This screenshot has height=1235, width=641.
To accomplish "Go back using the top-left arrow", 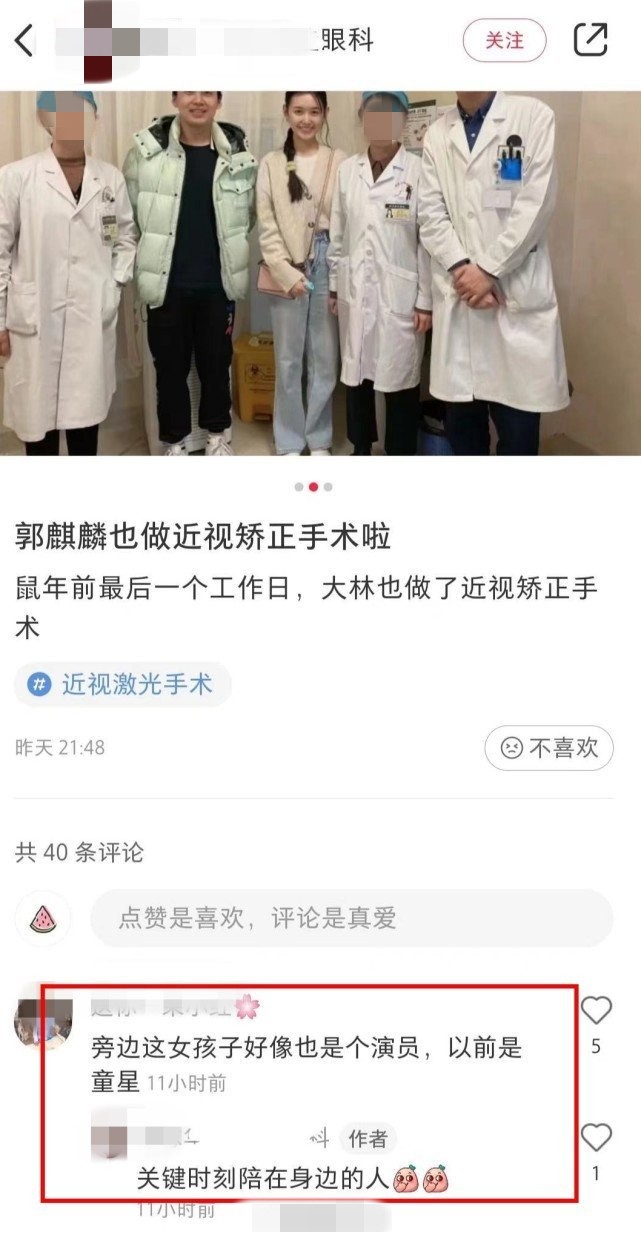I will tap(24, 41).
